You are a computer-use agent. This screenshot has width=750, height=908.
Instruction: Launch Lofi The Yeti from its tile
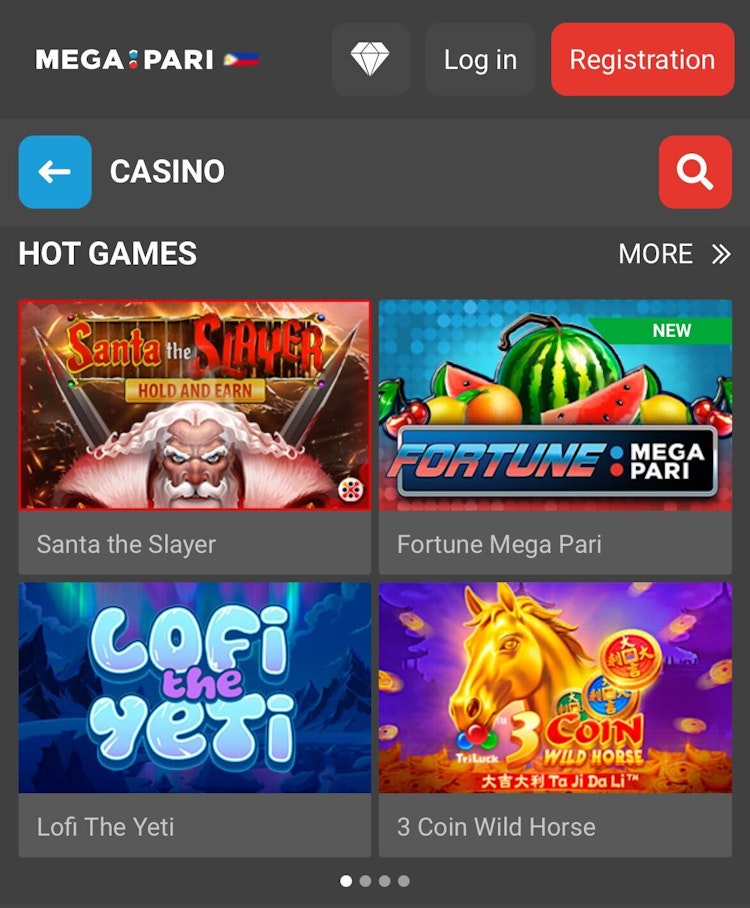[194, 688]
